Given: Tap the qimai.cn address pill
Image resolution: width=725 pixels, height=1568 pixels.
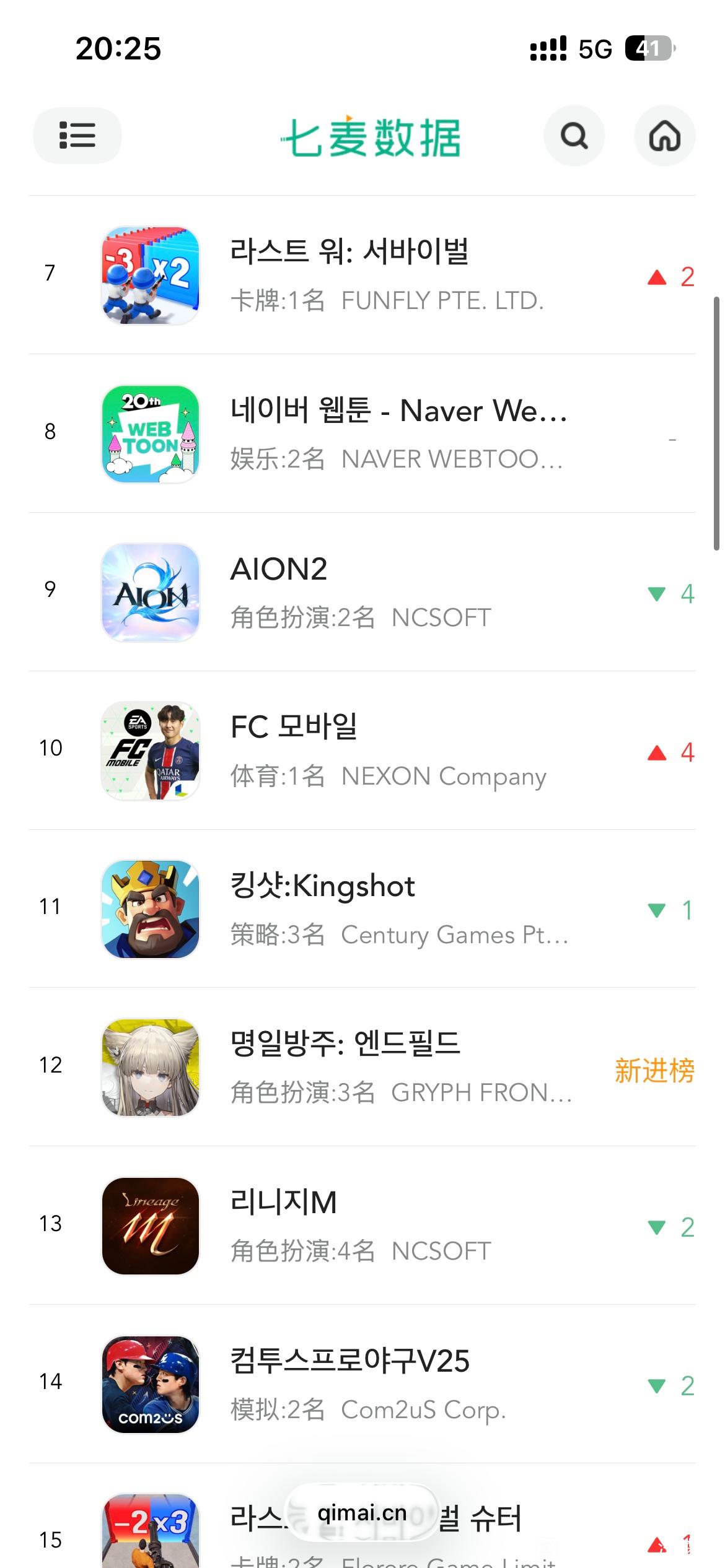Looking at the screenshot, I should [362, 1513].
